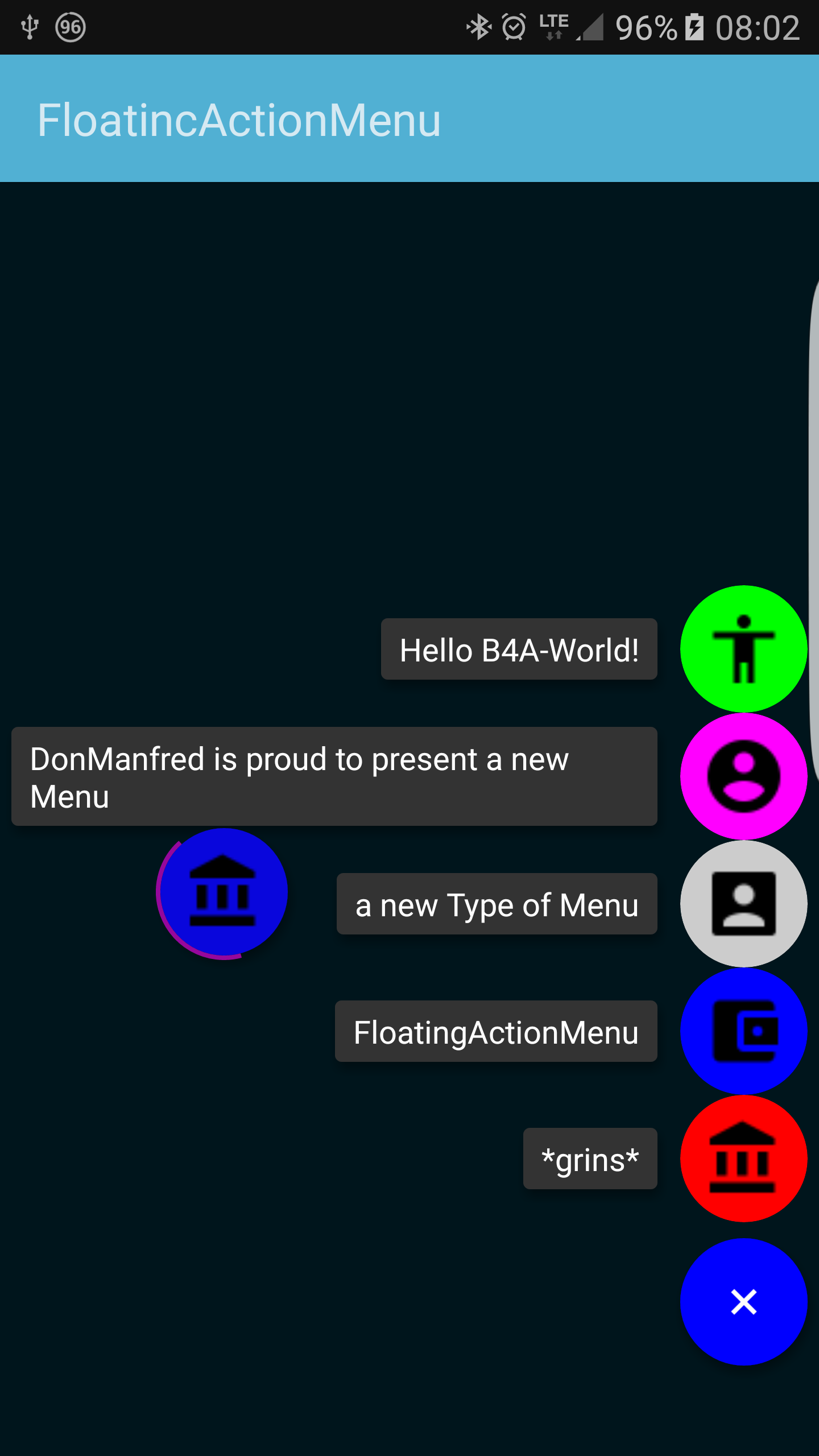Select the '*grins*' label
Screen dimensions: 819x1456
pyautogui.click(x=590, y=1159)
